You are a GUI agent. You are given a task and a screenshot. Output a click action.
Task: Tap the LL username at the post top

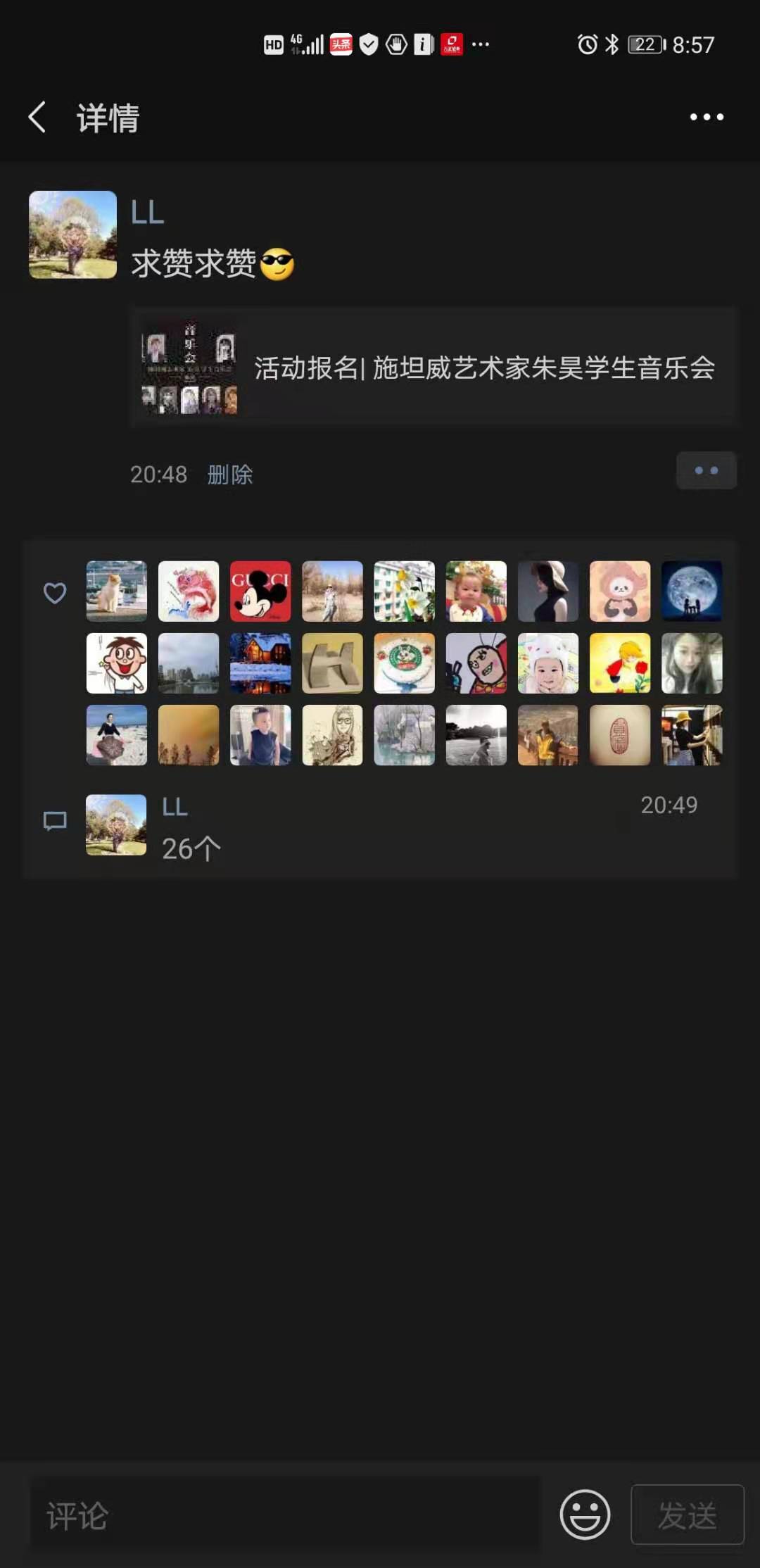point(148,212)
